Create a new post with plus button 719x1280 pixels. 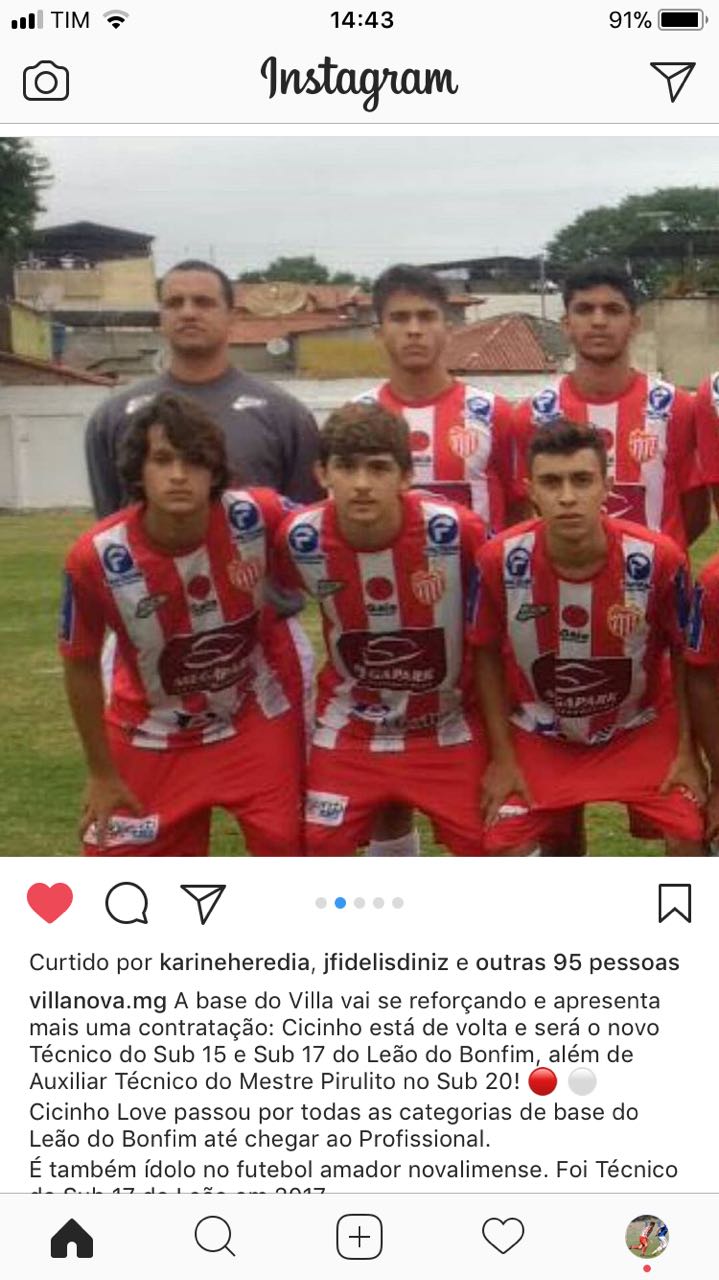click(359, 1237)
